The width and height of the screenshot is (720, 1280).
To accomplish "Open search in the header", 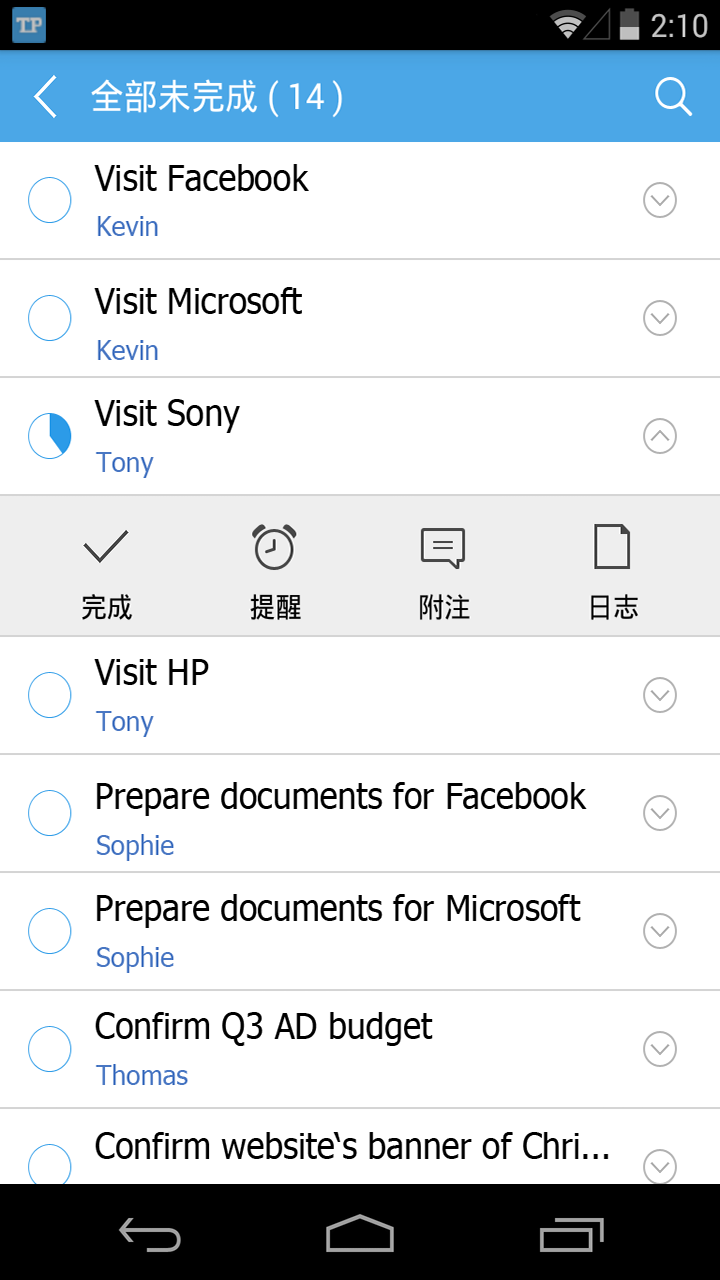I will click(673, 97).
